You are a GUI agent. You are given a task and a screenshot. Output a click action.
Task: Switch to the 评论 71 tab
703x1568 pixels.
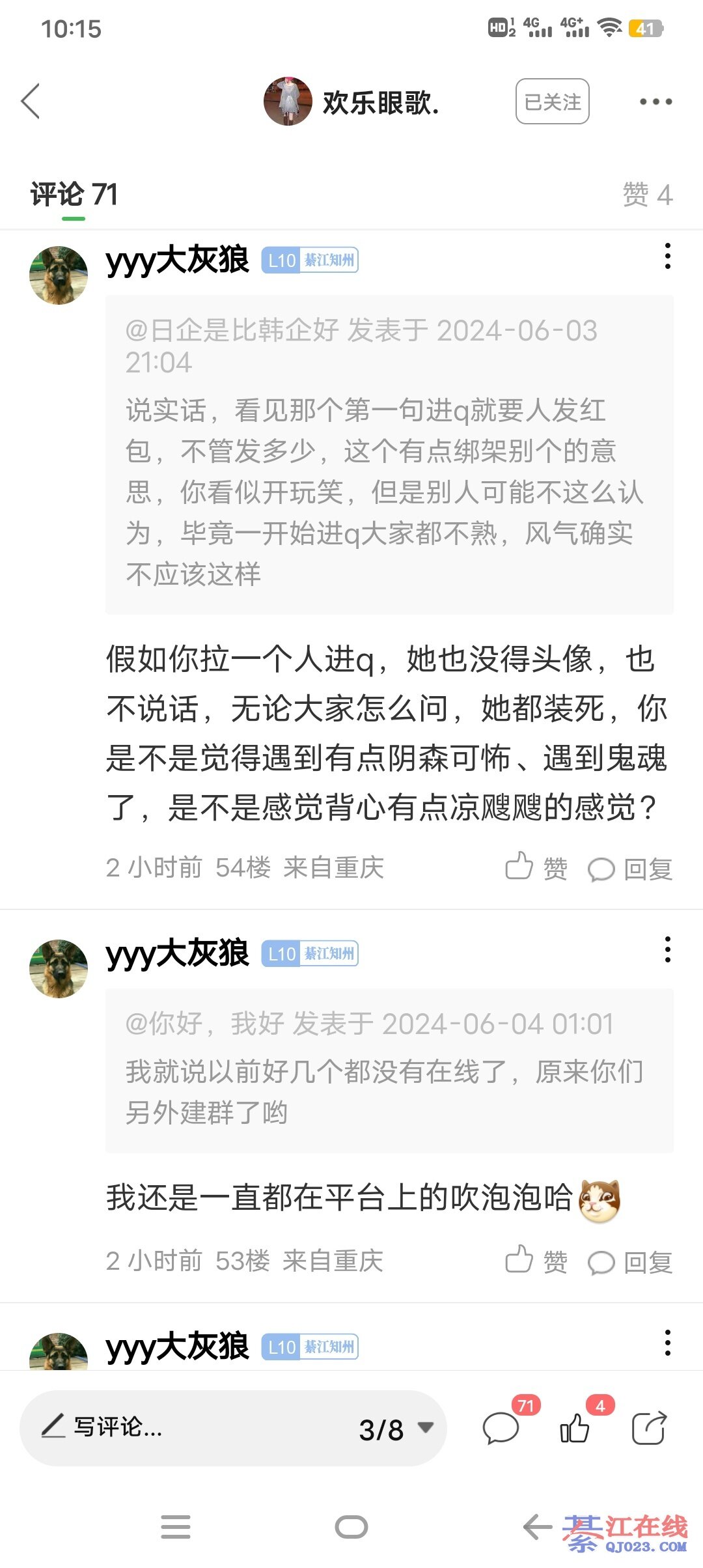tap(74, 195)
